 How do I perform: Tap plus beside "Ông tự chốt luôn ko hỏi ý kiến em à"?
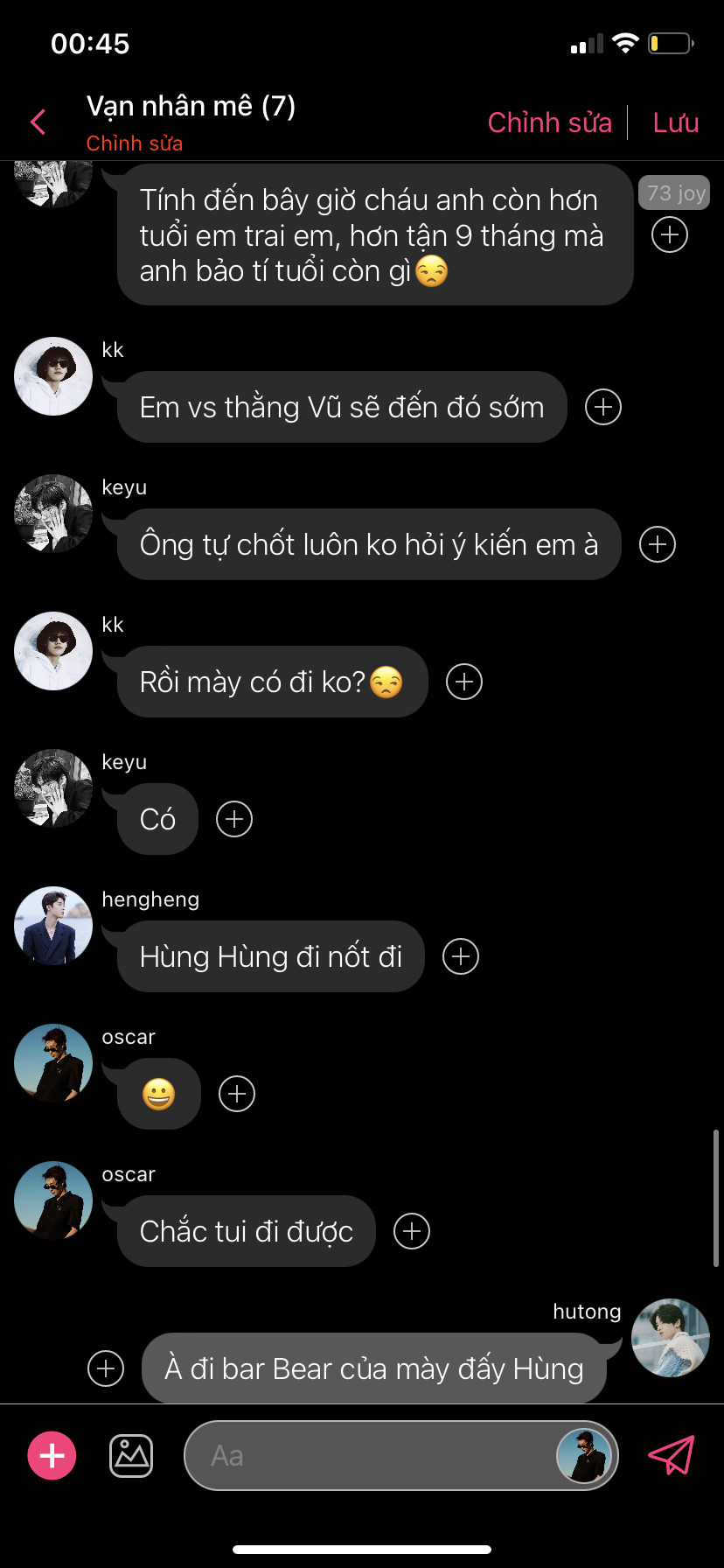(x=658, y=544)
